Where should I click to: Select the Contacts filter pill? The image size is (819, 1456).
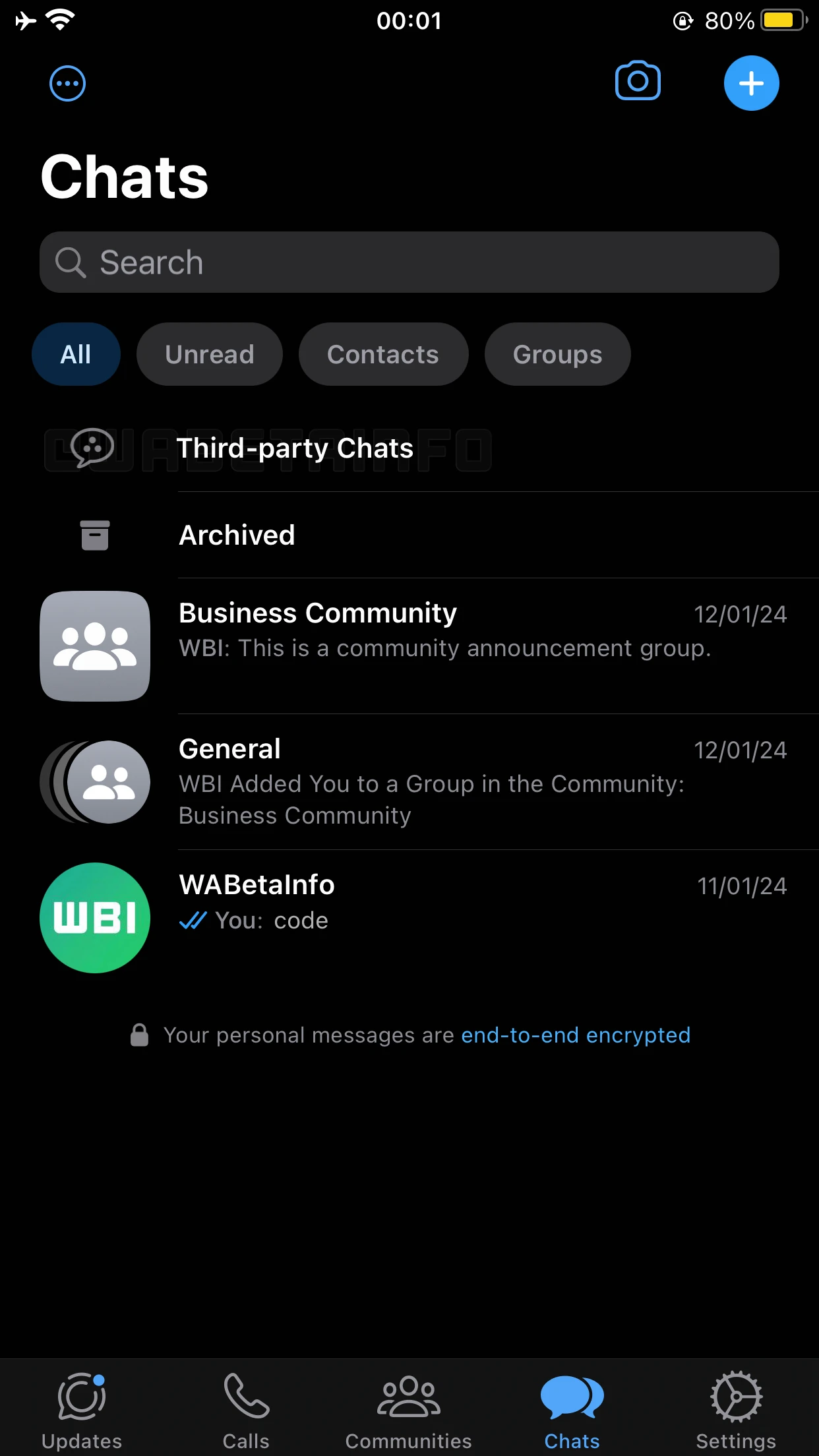383,354
